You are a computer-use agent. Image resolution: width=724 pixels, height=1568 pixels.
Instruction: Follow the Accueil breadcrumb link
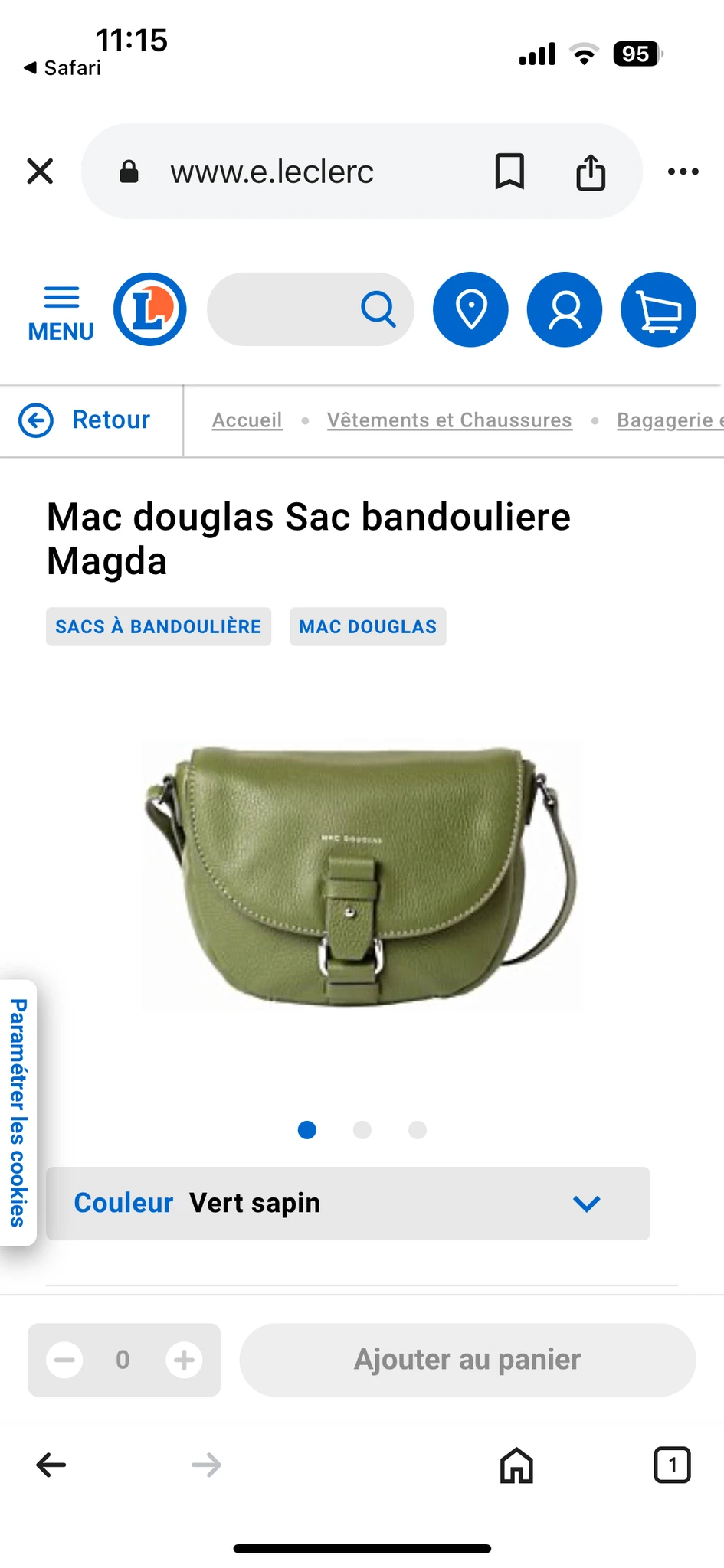(x=247, y=420)
